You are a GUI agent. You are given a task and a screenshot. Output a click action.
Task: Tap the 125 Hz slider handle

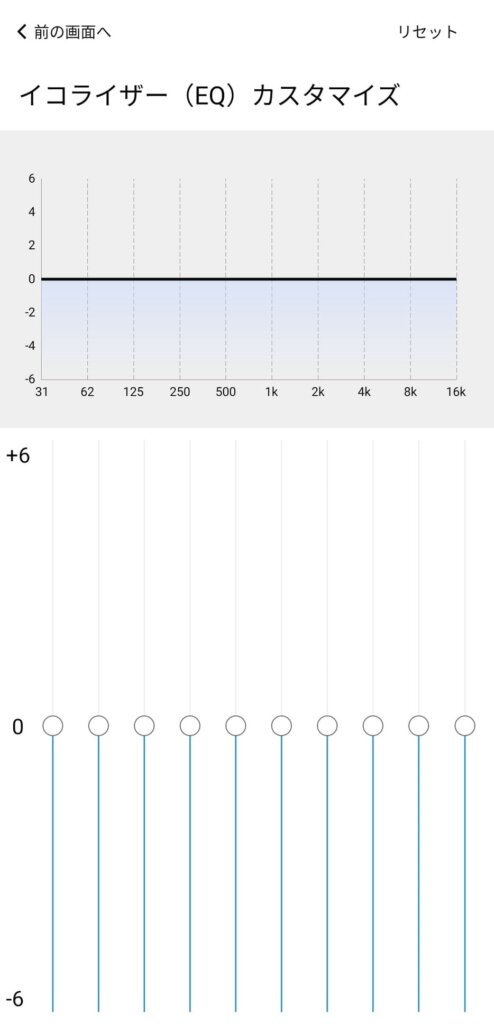144,726
